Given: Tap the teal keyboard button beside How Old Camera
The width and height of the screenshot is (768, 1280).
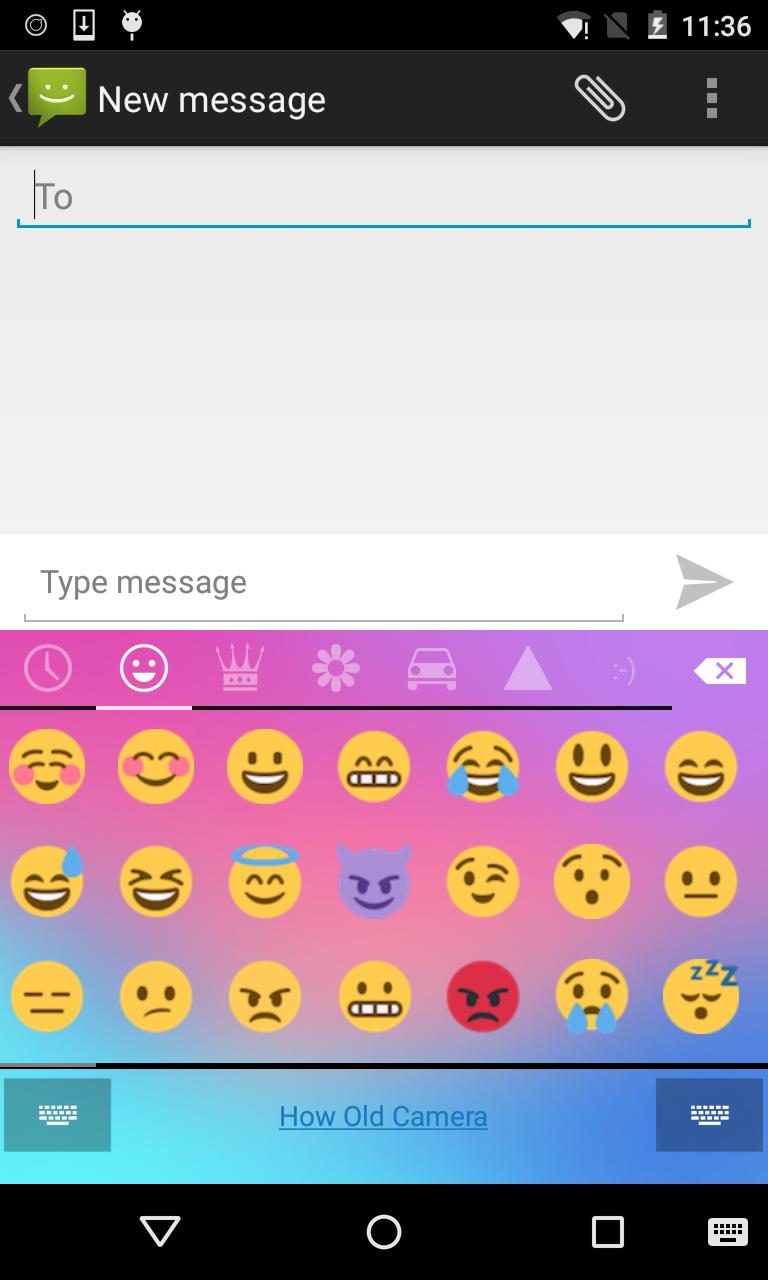Looking at the screenshot, I should point(57,1115).
